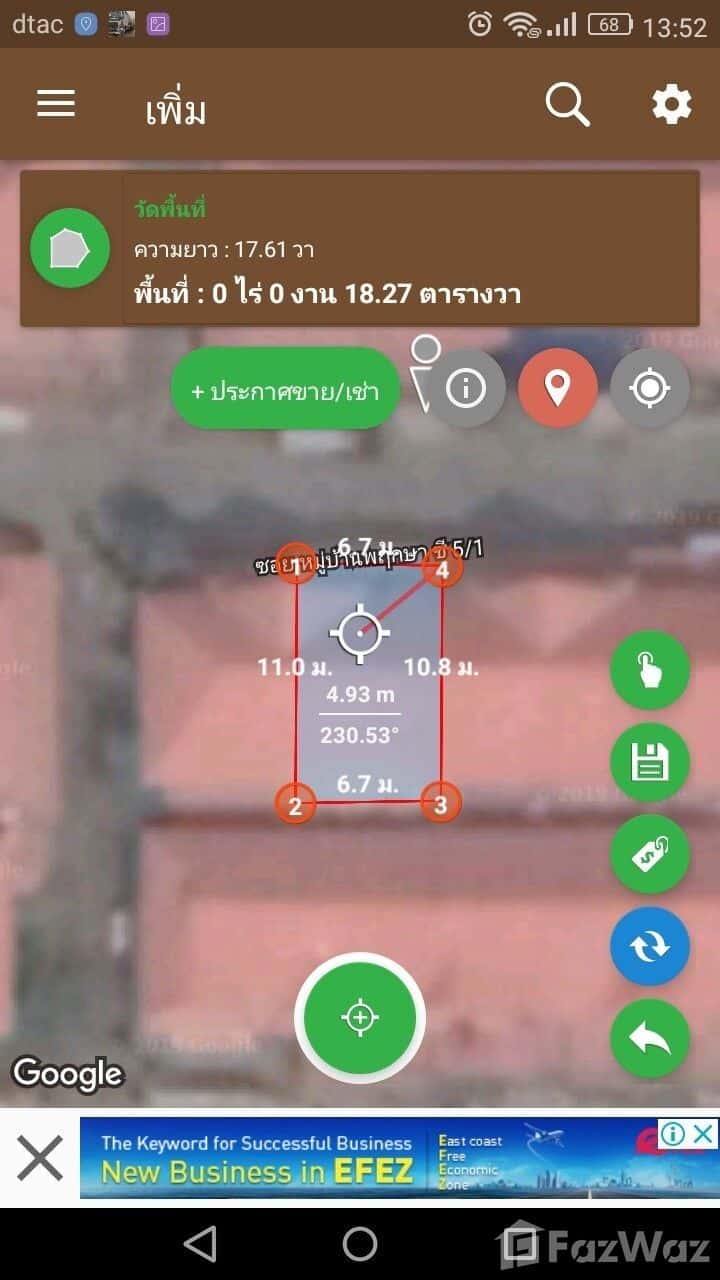Select polygon vertex marker 4

(x=441, y=566)
